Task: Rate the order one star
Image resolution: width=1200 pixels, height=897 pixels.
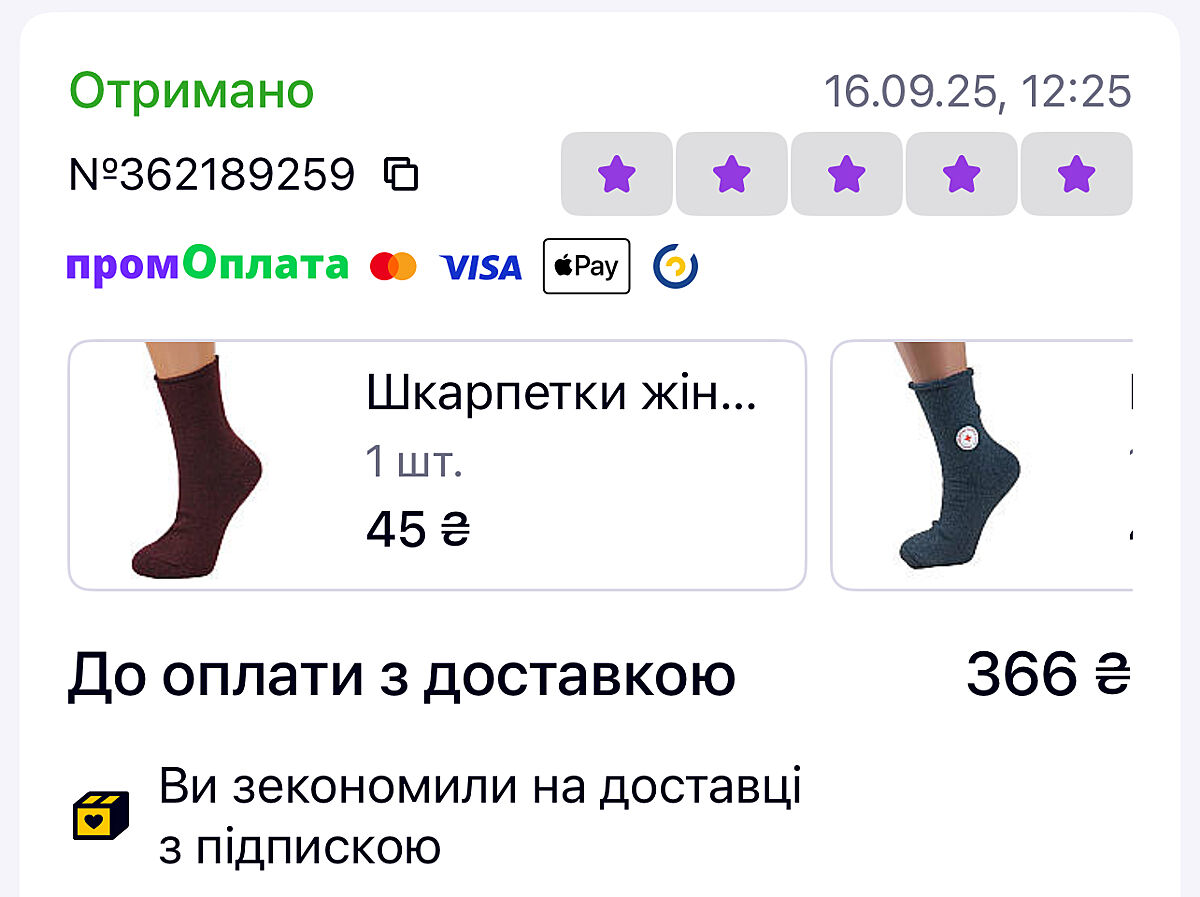Action: coord(616,175)
